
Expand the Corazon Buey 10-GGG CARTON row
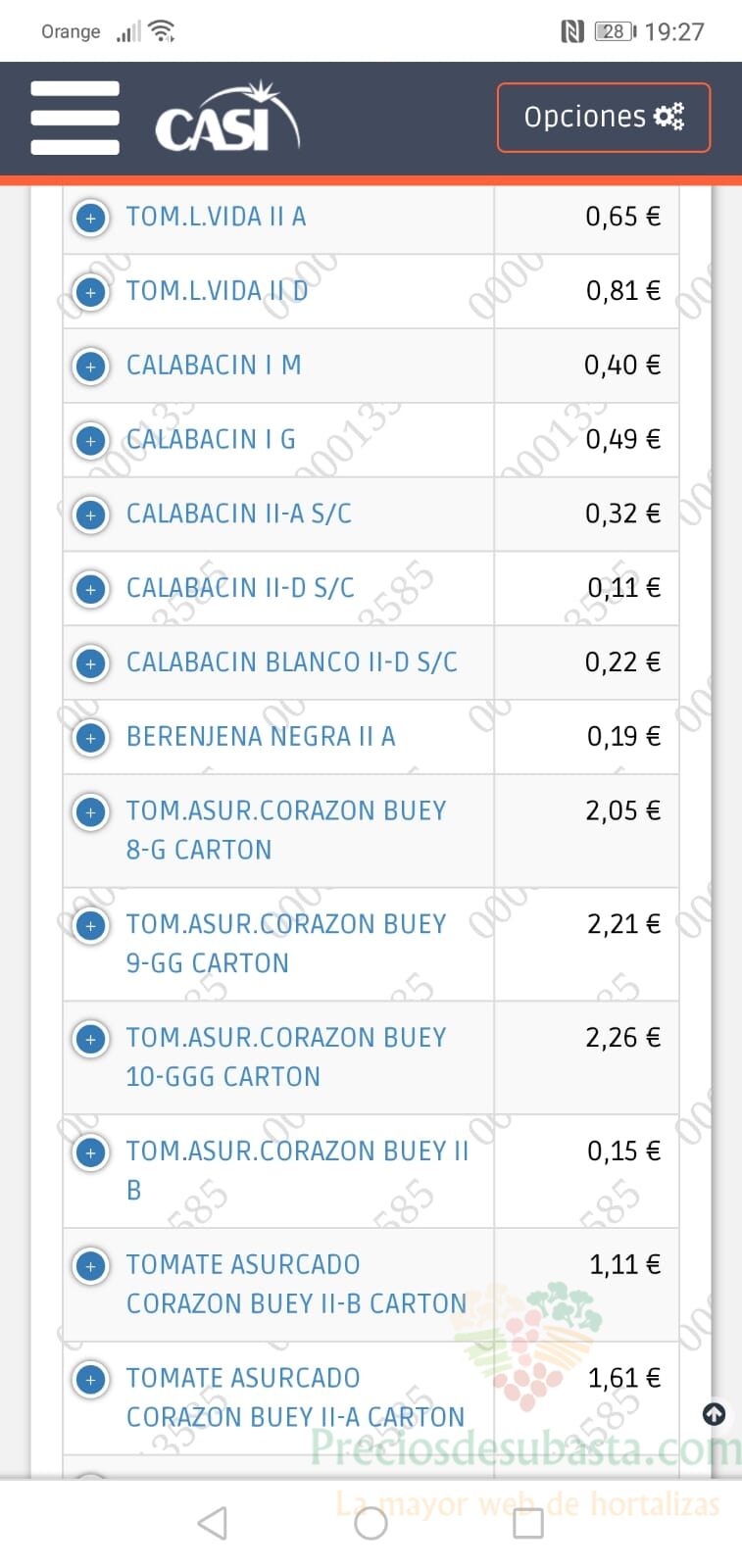click(x=91, y=1039)
